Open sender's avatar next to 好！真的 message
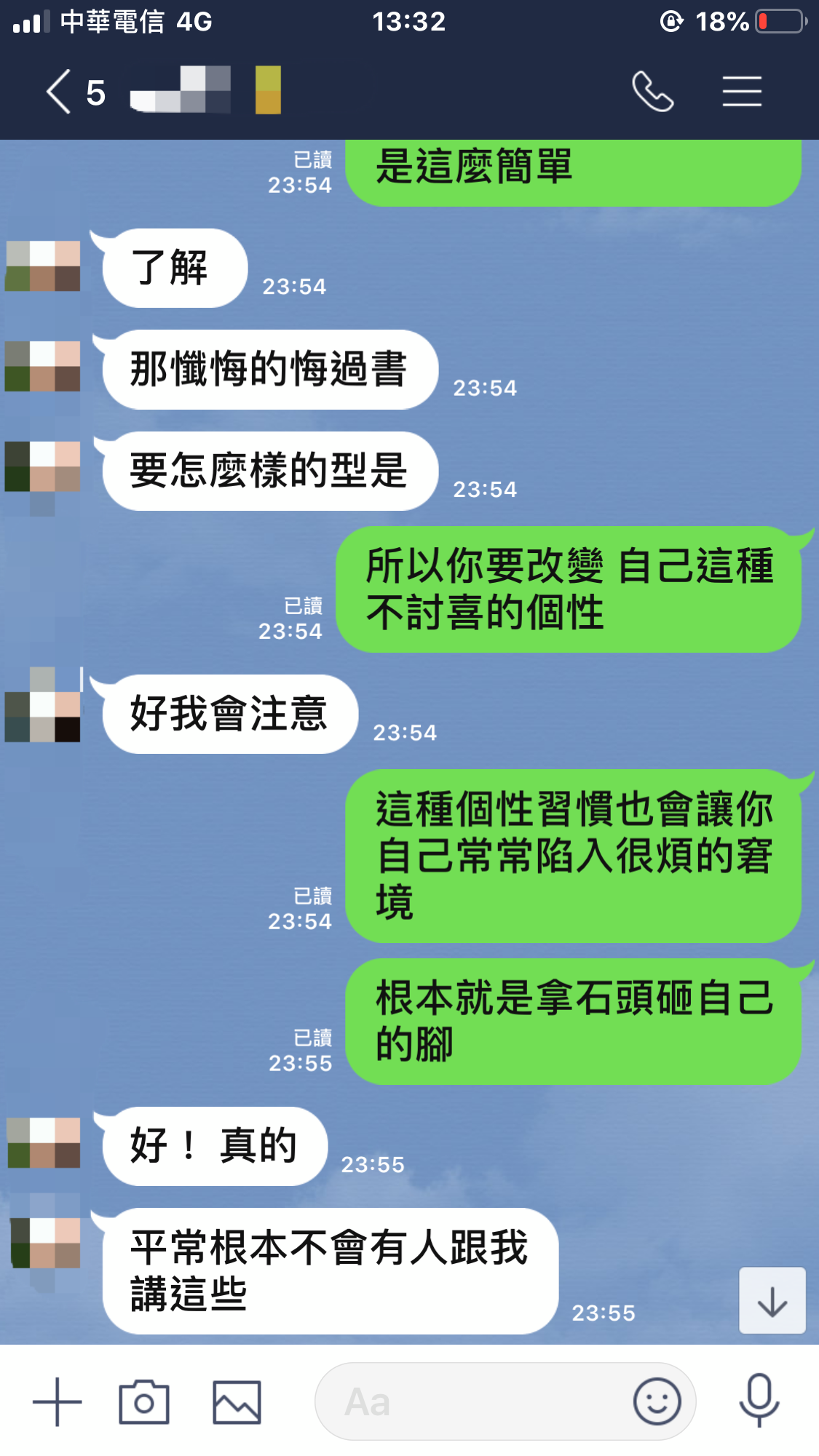The image size is (819, 1456). coord(43,1143)
